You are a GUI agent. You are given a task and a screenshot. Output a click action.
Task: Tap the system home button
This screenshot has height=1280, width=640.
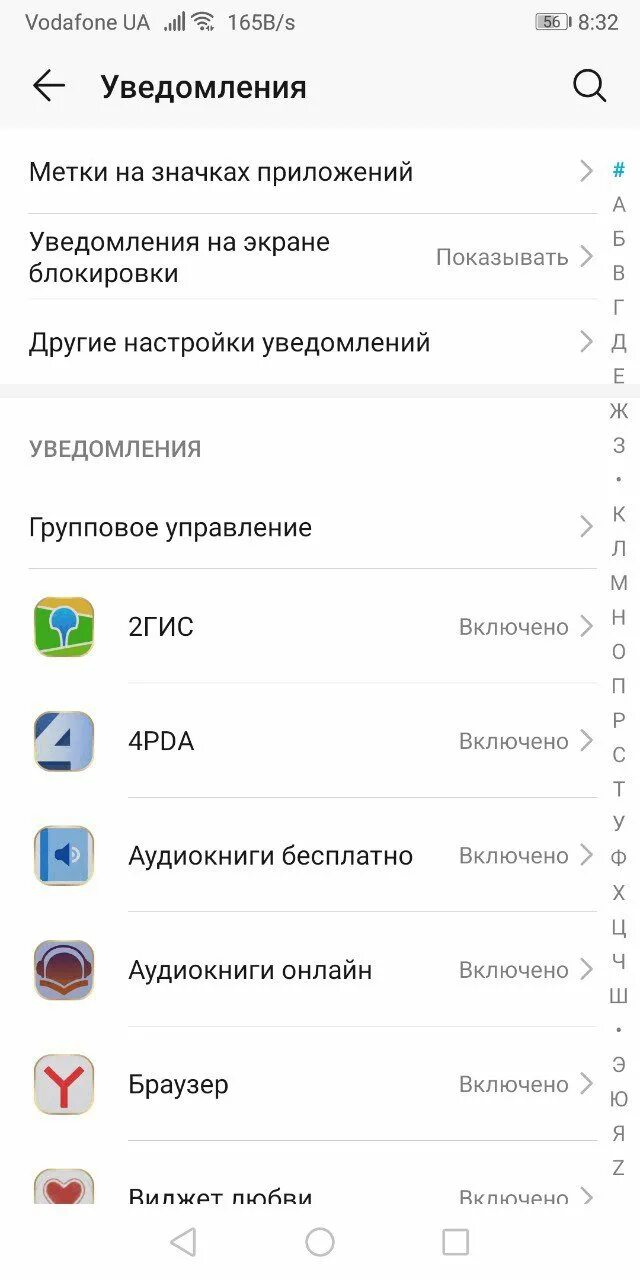coord(320,1242)
